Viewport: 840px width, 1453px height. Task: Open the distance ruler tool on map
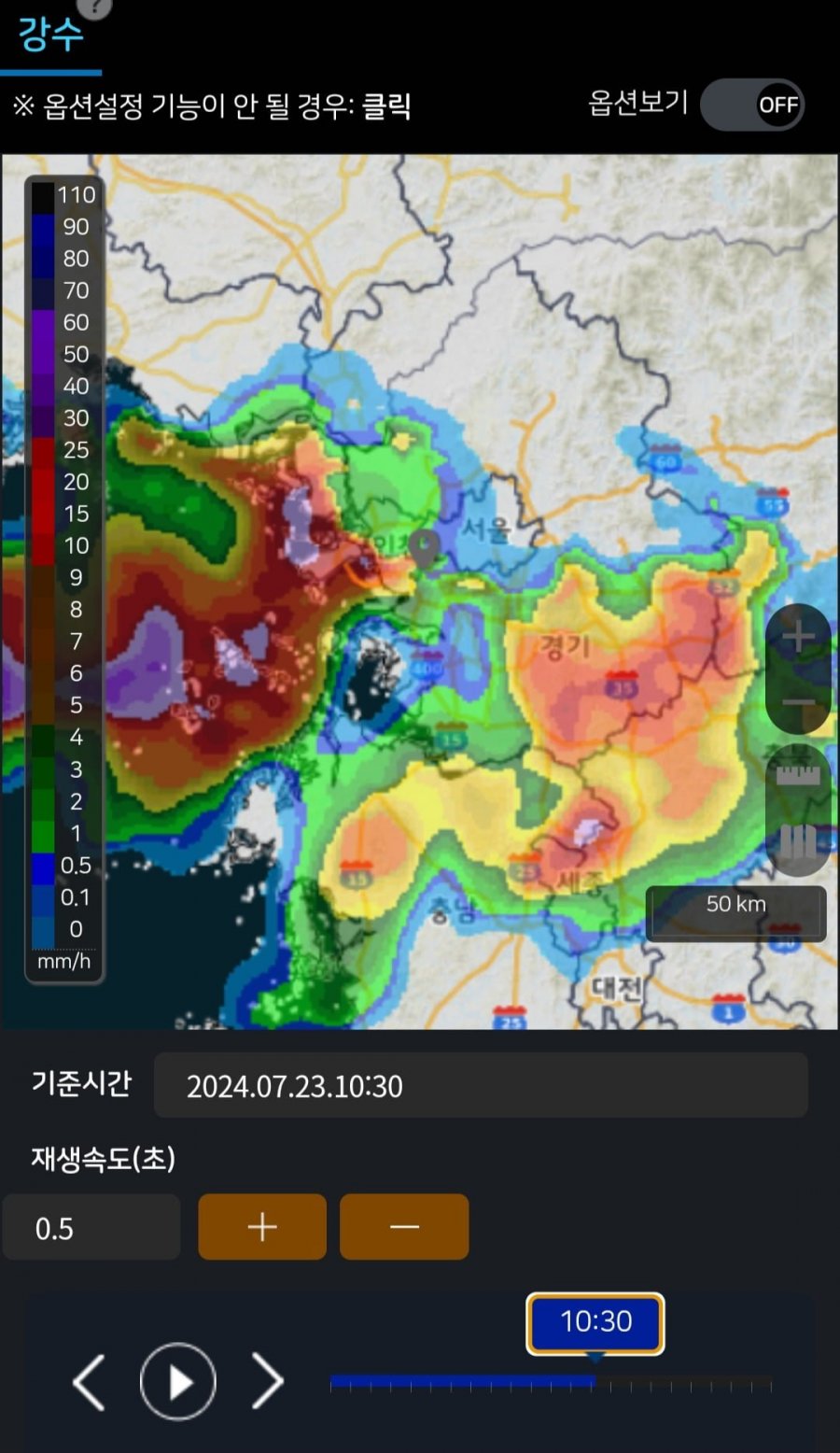pos(798,775)
